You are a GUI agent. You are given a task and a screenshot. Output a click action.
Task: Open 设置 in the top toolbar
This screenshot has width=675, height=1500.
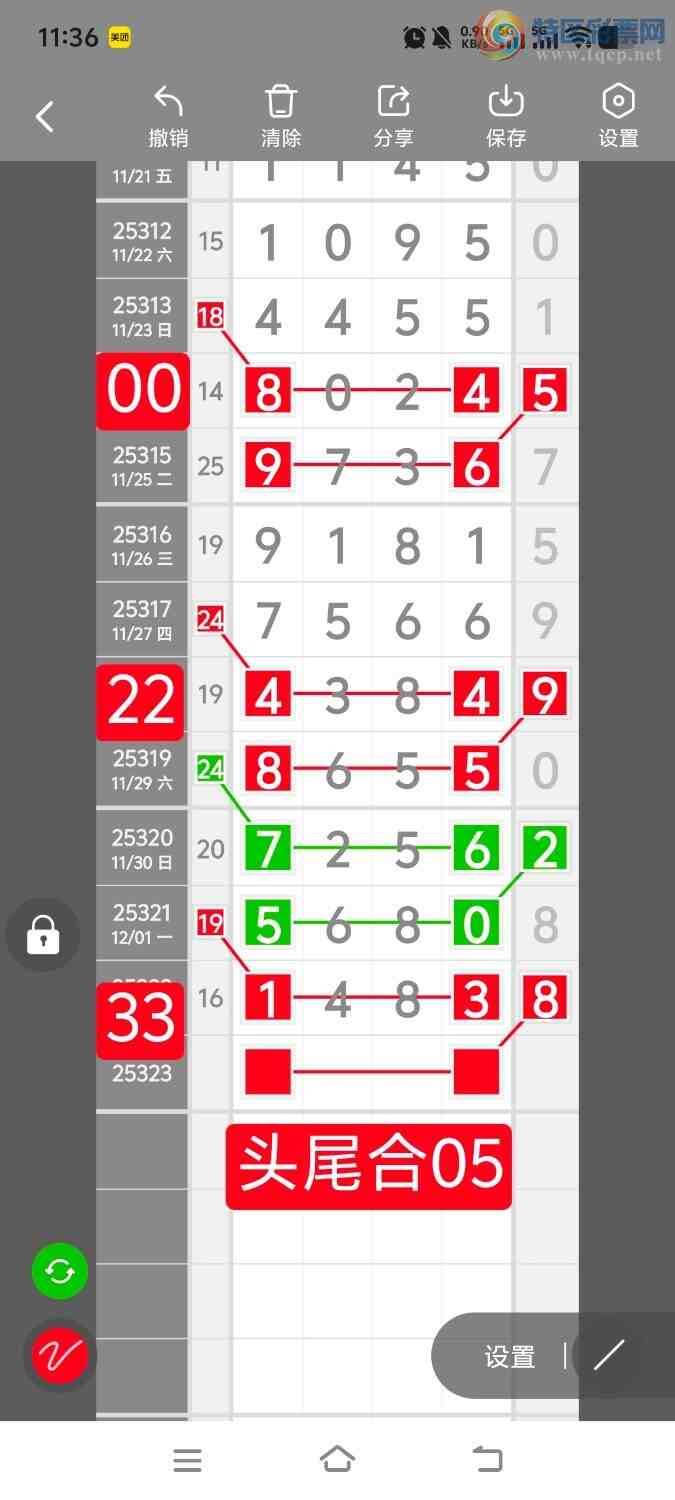(x=618, y=117)
